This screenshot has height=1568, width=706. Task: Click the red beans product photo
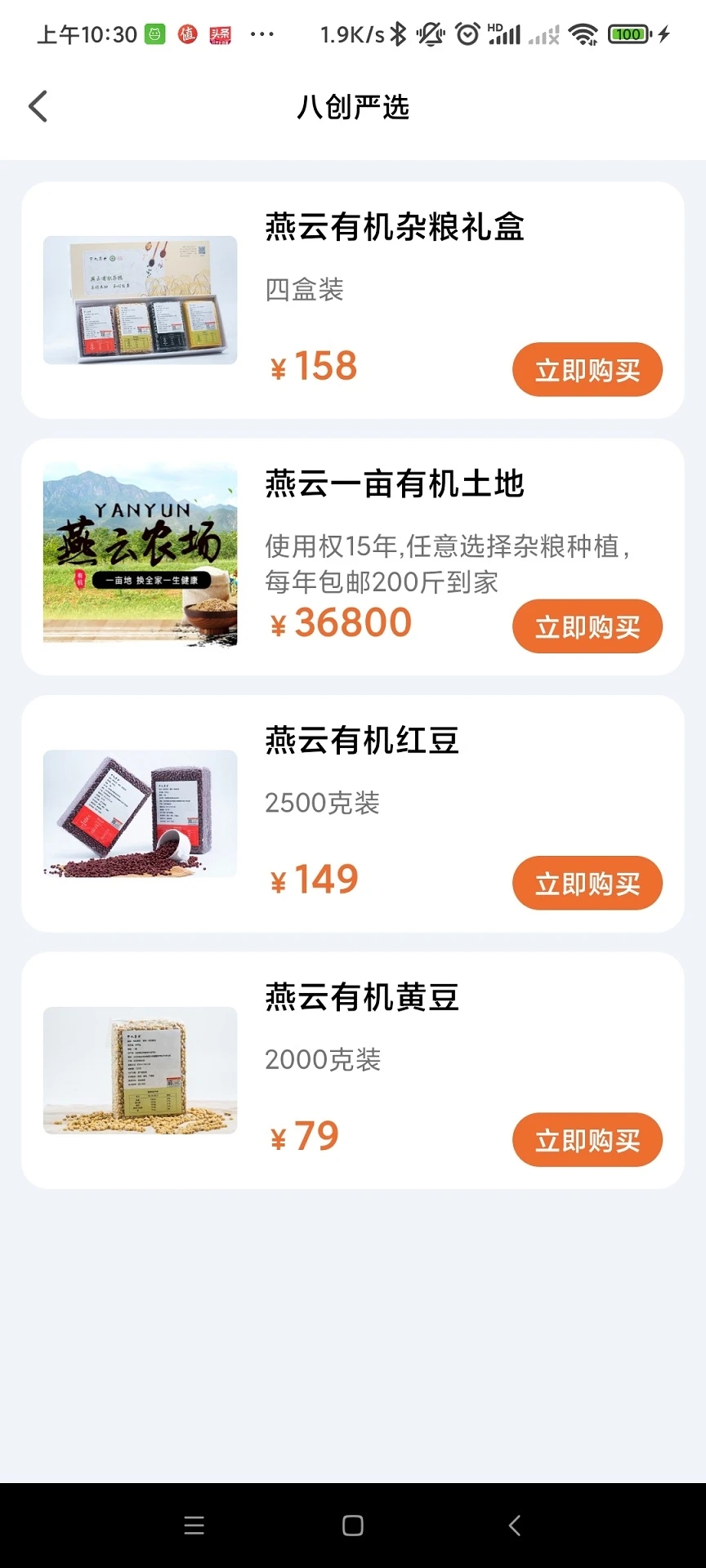(x=139, y=814)
